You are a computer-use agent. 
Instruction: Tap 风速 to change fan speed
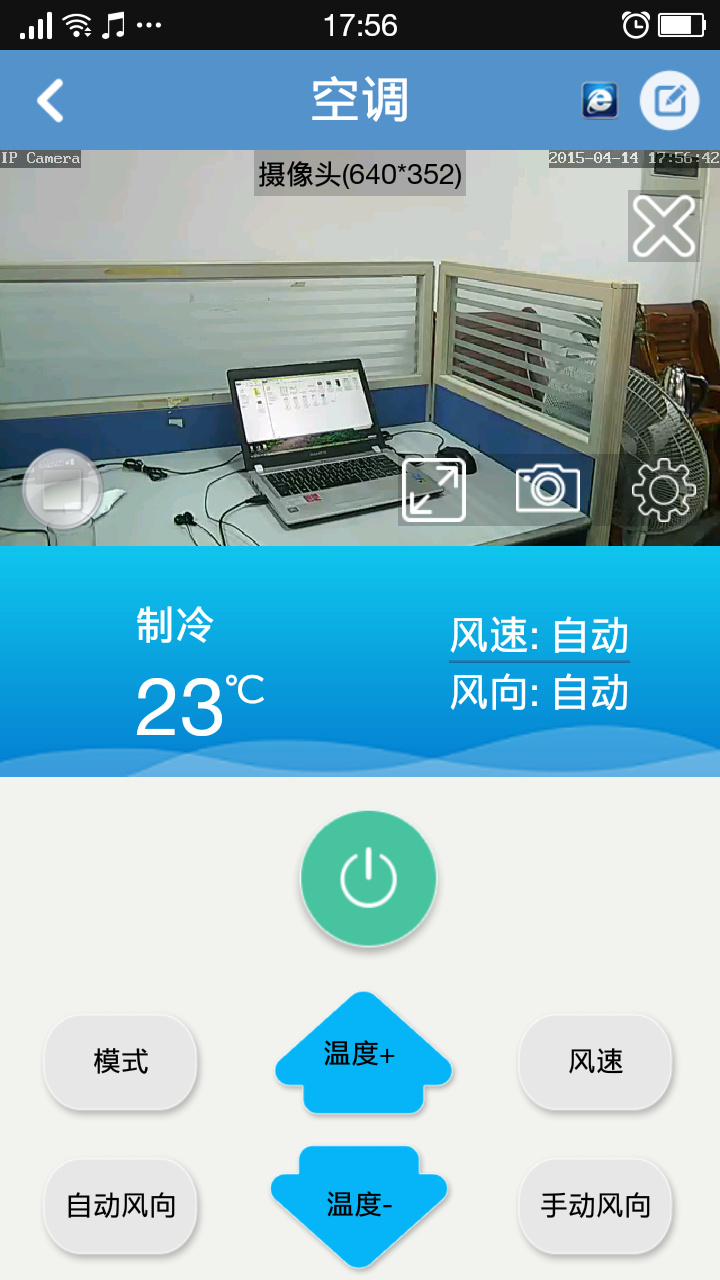pyautogui.click(x=595, y=1061)
